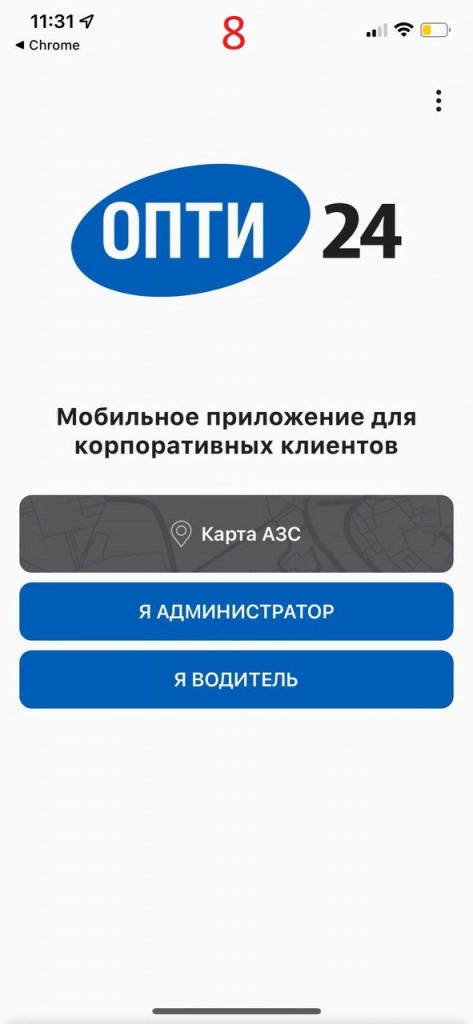Open the three-dot overflow menu

(438, 101)
